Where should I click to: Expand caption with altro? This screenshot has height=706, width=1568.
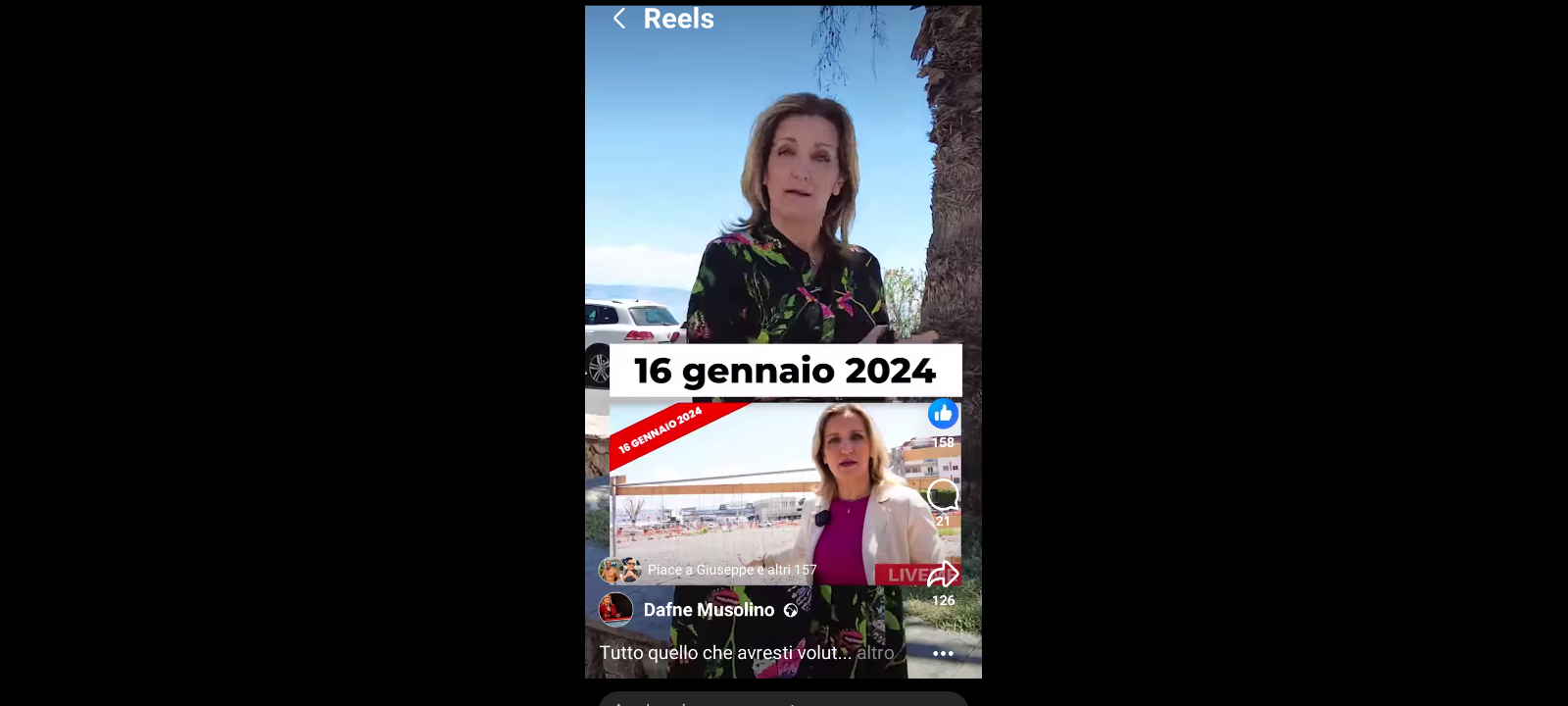(874, 653)
